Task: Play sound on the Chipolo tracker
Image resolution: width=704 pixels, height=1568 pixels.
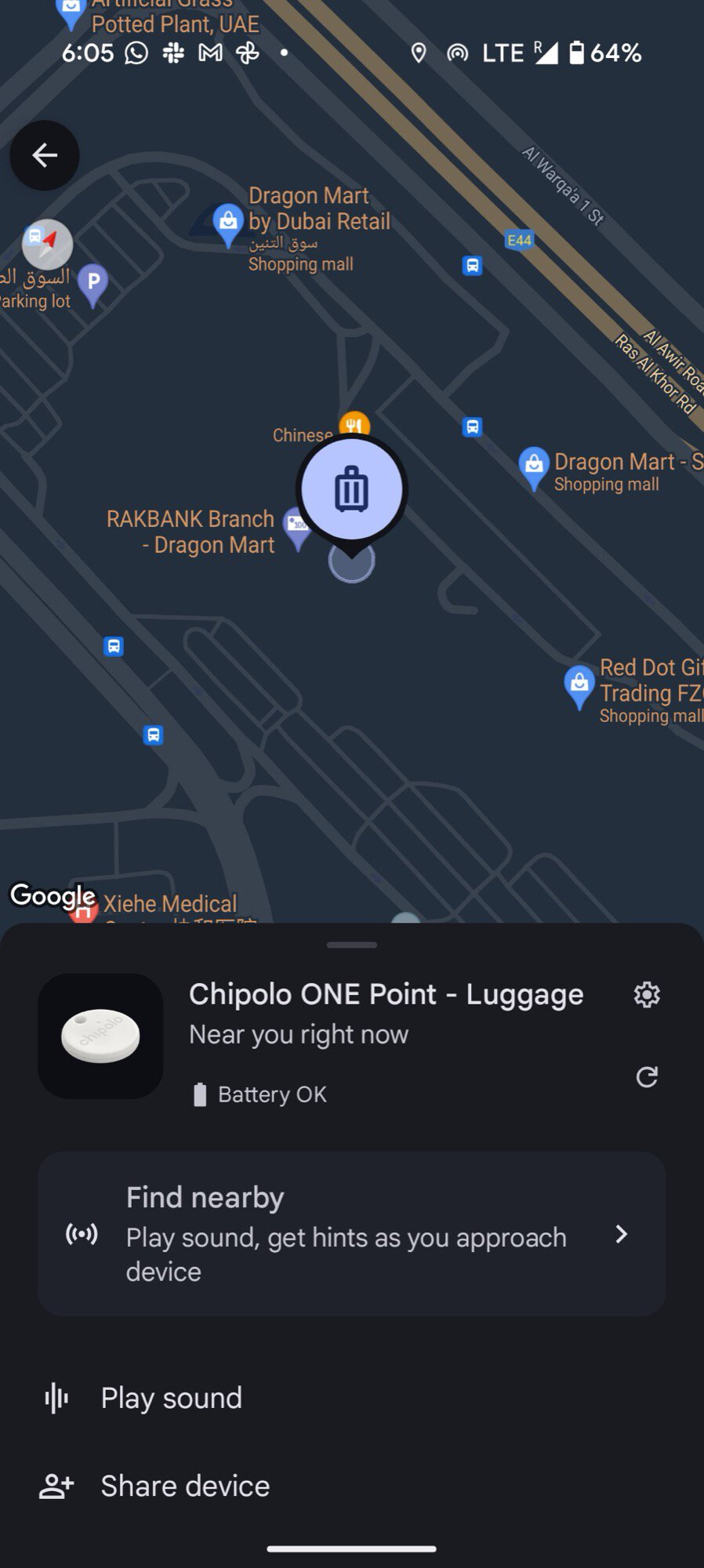Action: 172,1398
